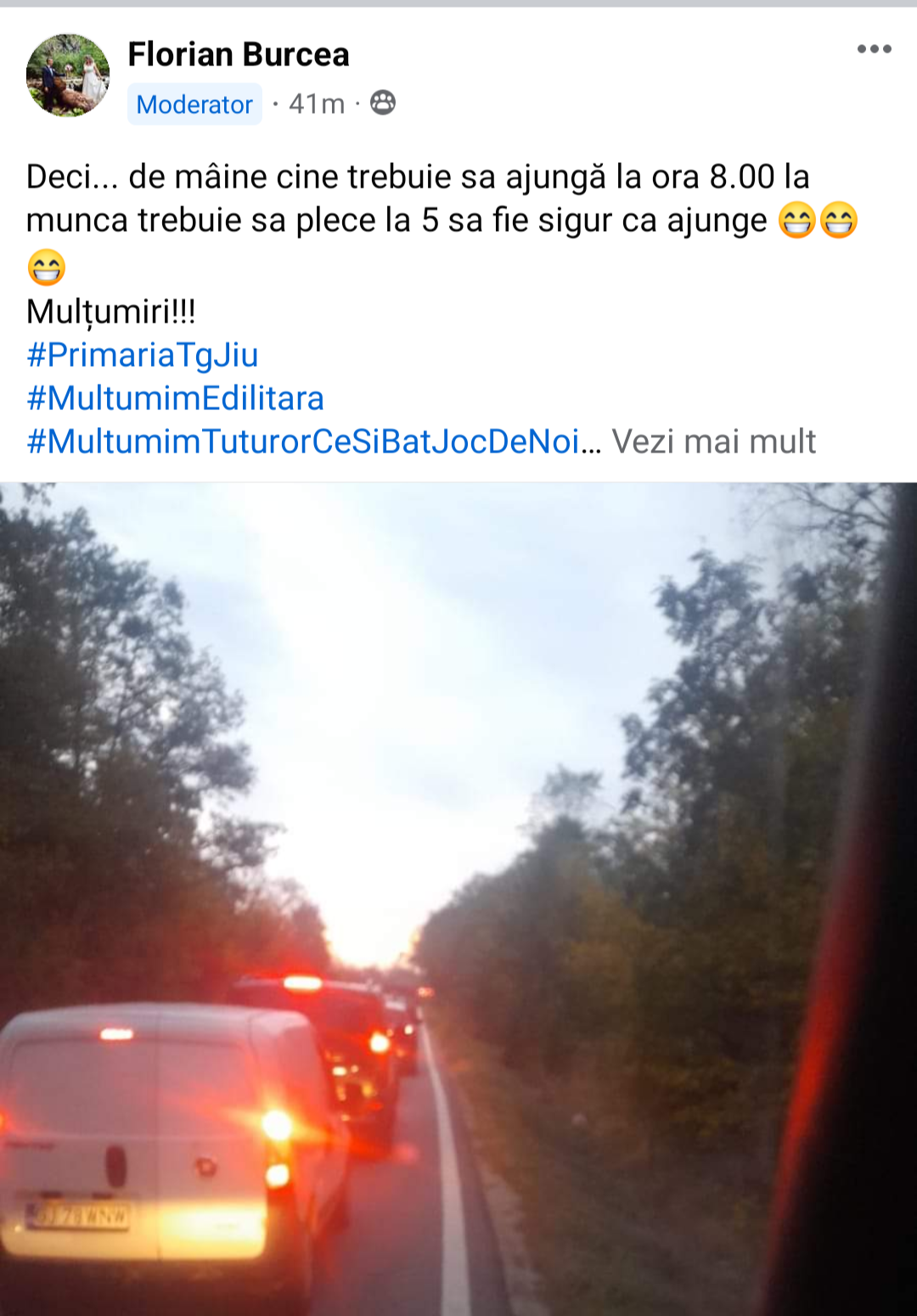Open the #PrimariaTgJiu hashtag
This screenshot has height=1316, width=917.
point(143,355)
